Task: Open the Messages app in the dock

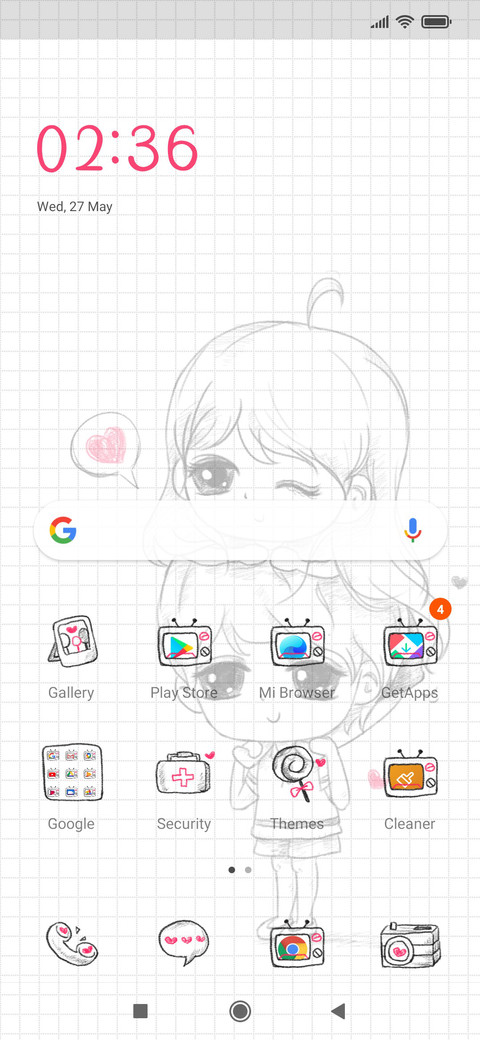Action: pyautogui.click(x=184, y=942)
